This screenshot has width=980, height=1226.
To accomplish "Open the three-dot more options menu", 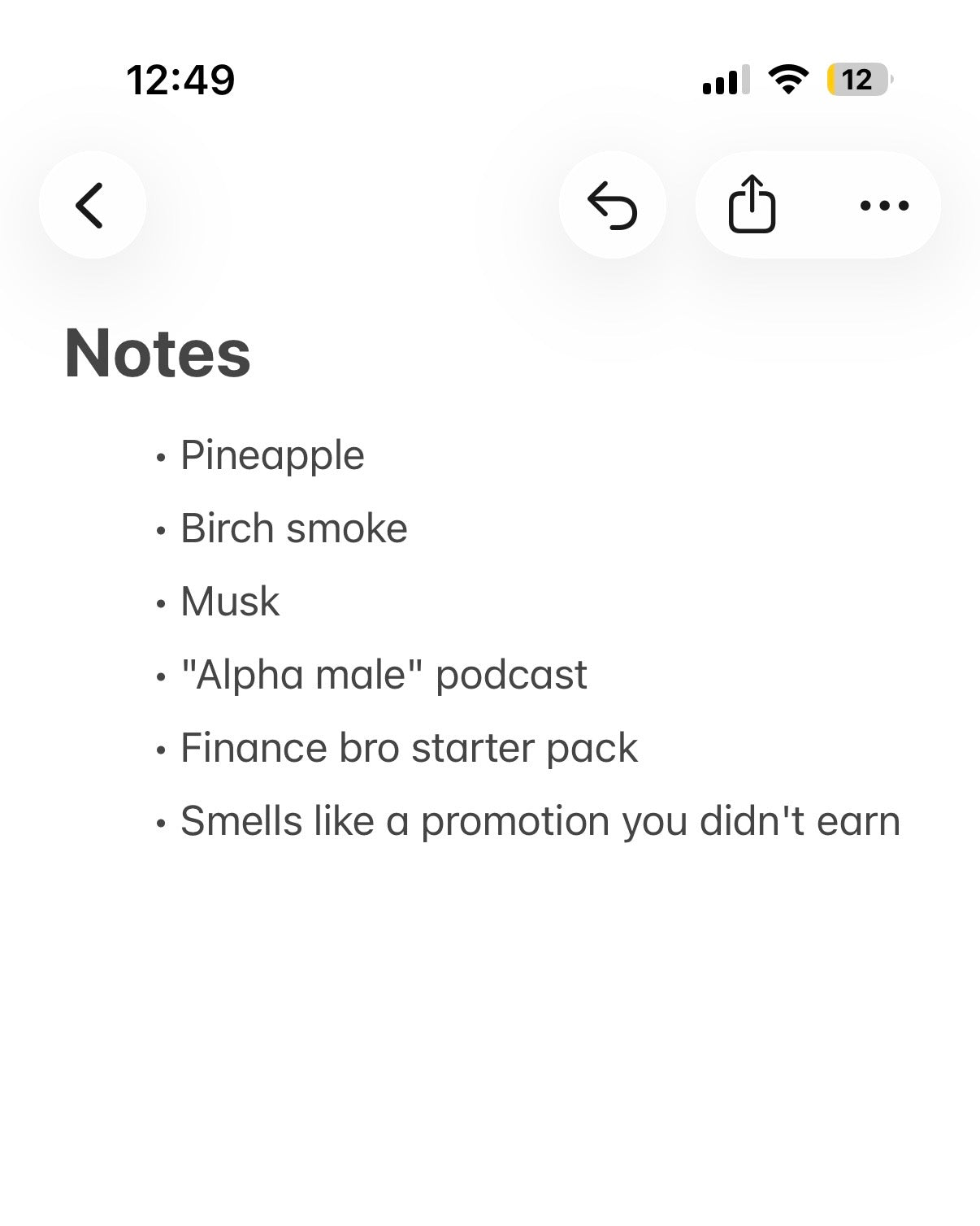I will click(x=884, y=205).
